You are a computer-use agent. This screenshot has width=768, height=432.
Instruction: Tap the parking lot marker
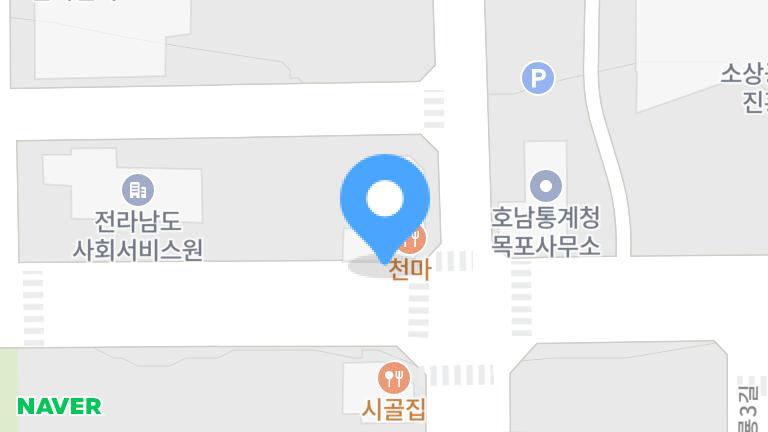538,77
